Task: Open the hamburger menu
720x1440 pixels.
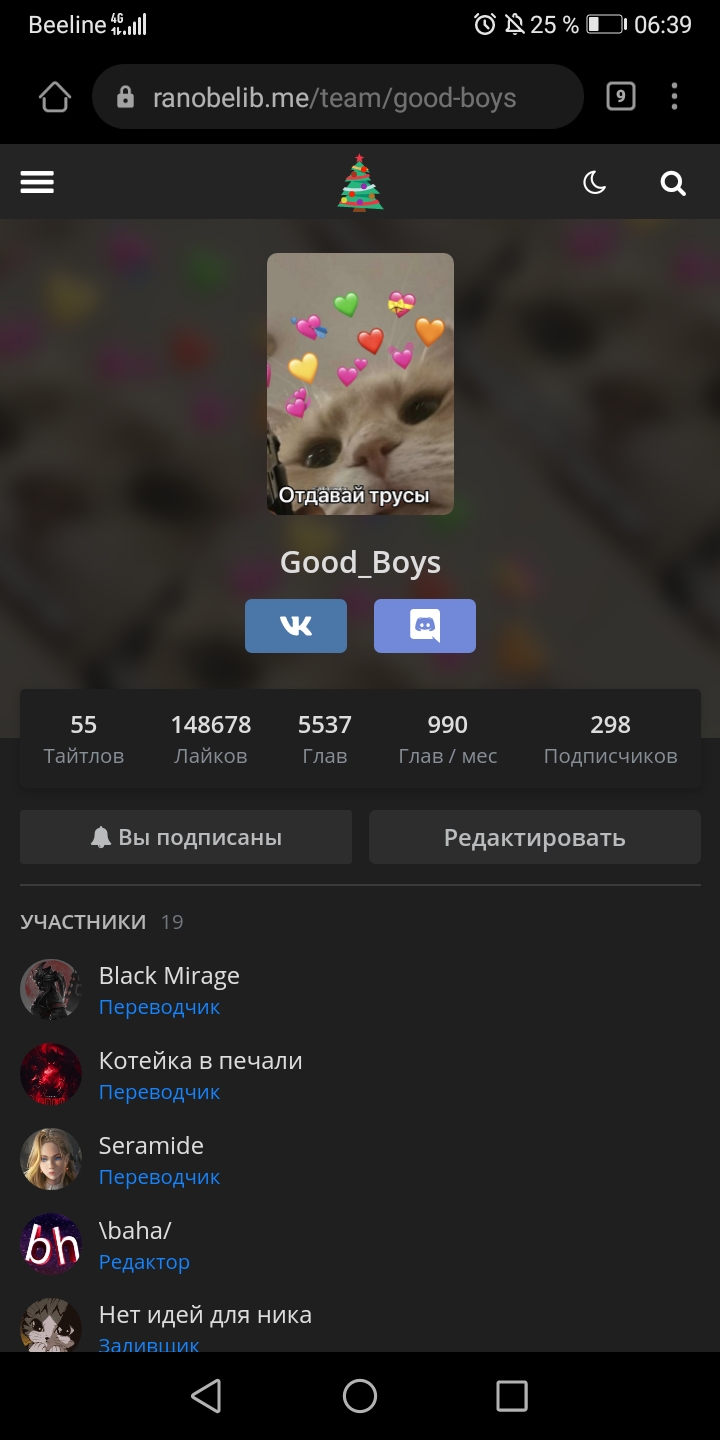Action: tap(37, 182)
